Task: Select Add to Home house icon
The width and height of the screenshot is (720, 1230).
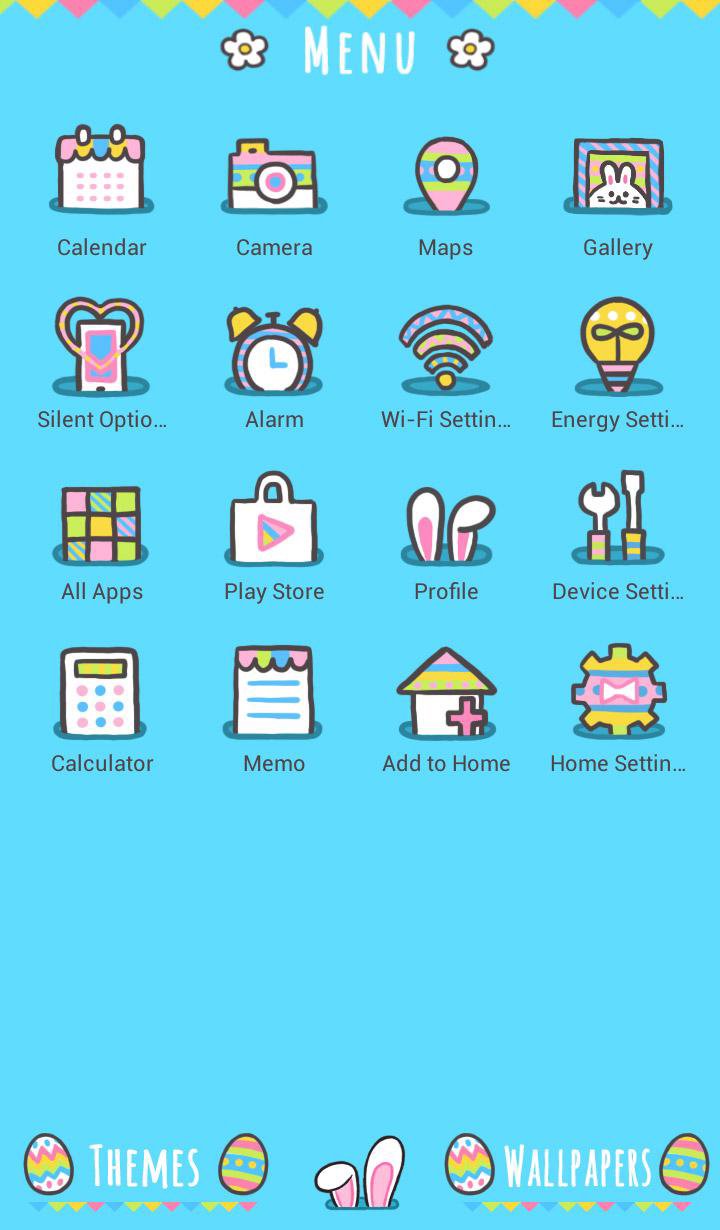Action: tap(445, 692)
